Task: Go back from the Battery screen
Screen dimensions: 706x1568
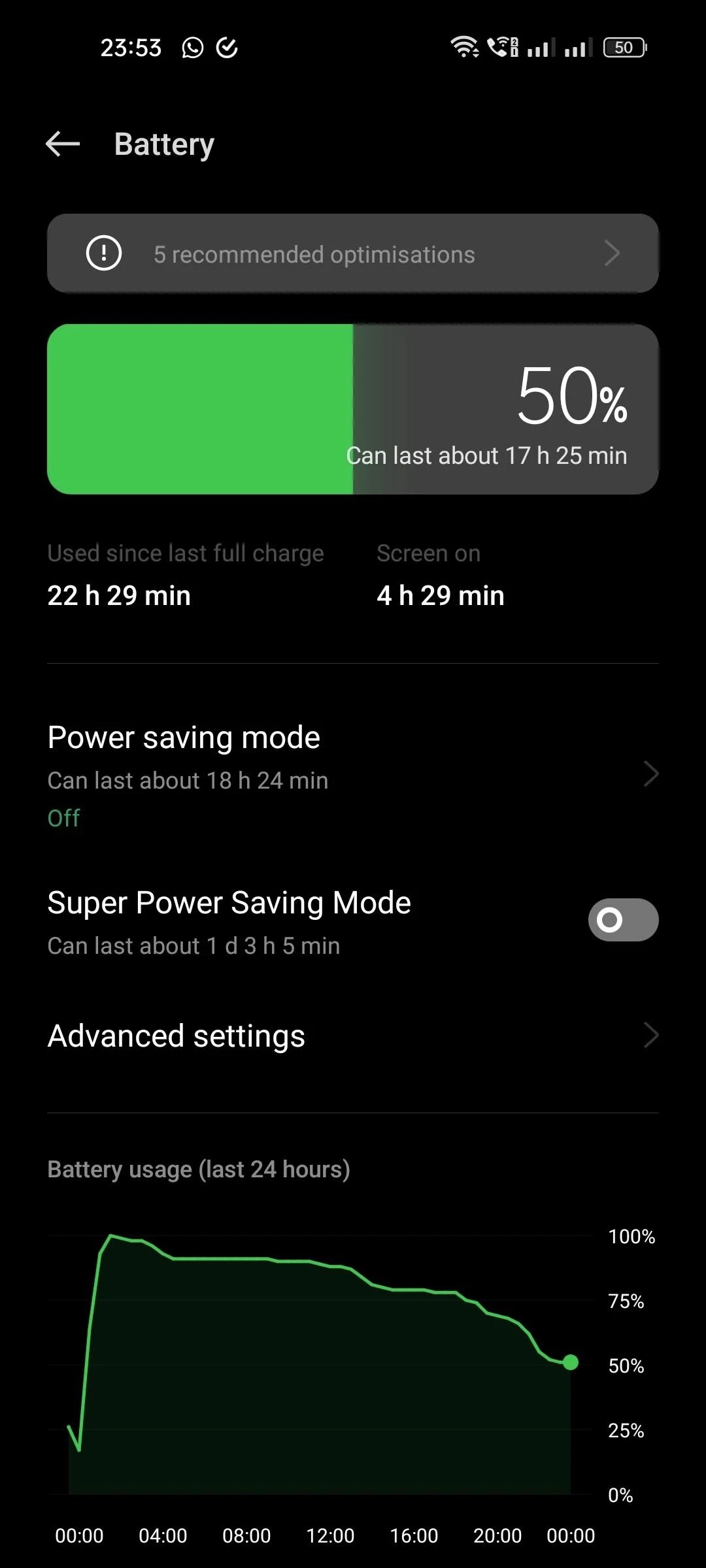Action: click(x=63, y=144)
